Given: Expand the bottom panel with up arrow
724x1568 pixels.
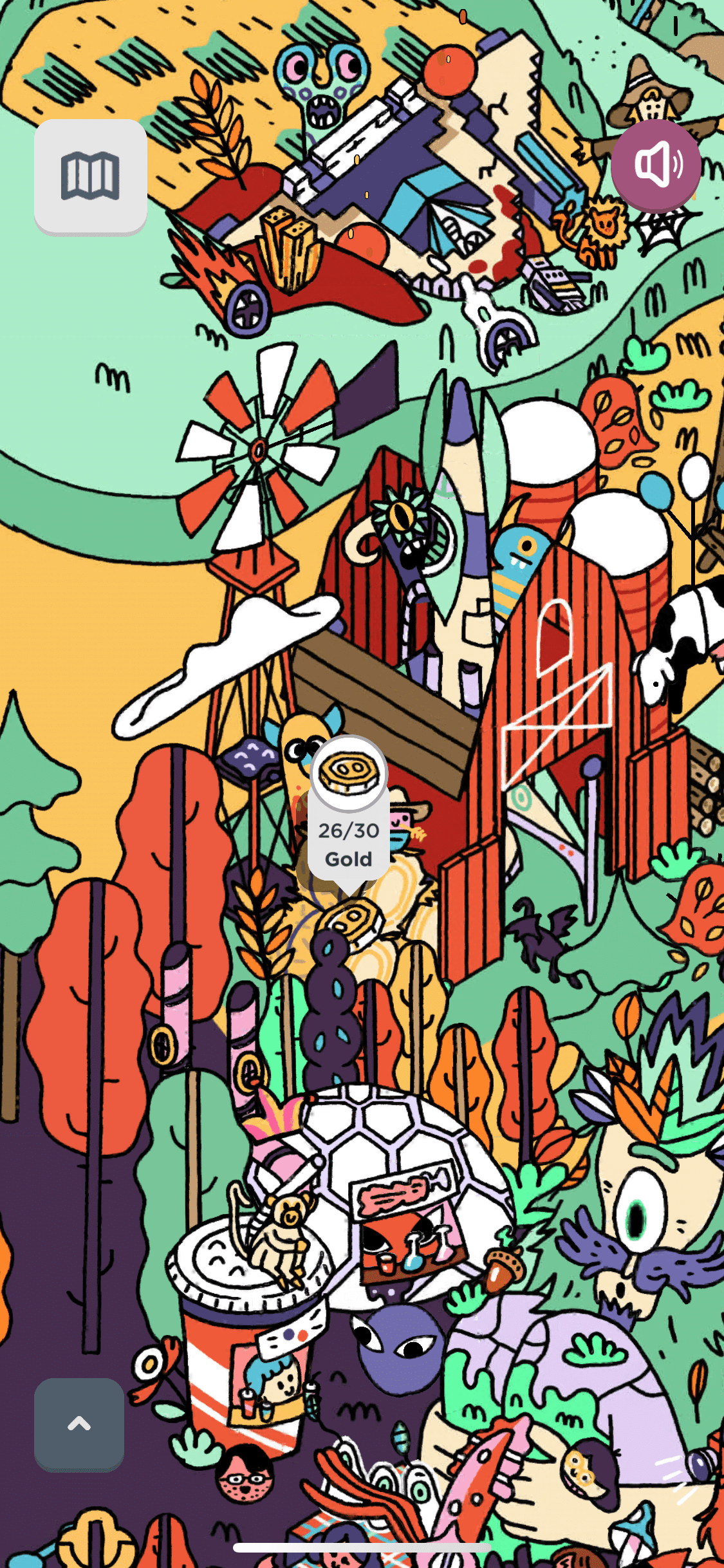Looking at the screenshot, I should (x=79, y=1424).
